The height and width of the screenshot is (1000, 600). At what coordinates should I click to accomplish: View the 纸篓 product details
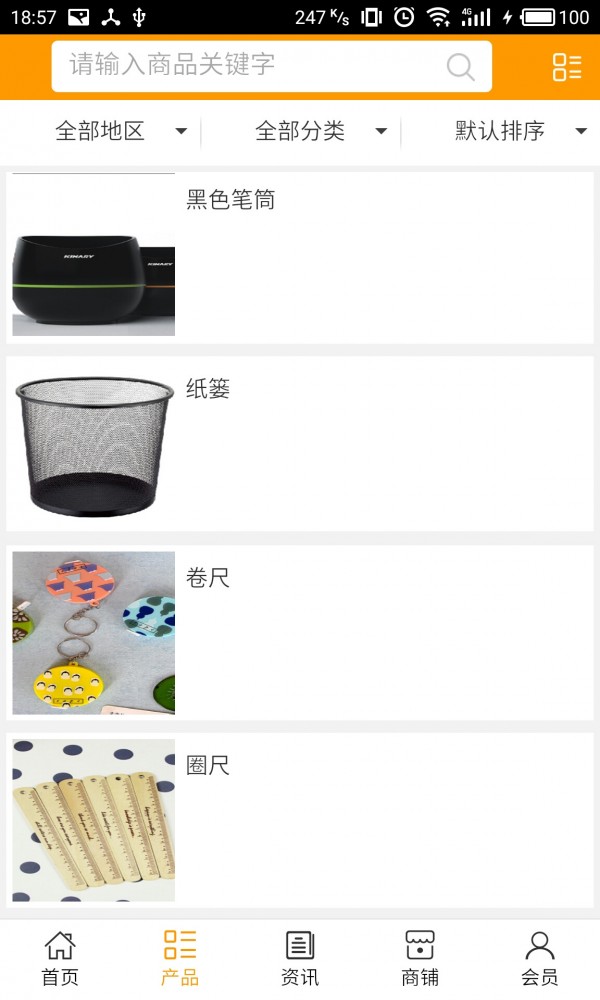tap(300, 444)
